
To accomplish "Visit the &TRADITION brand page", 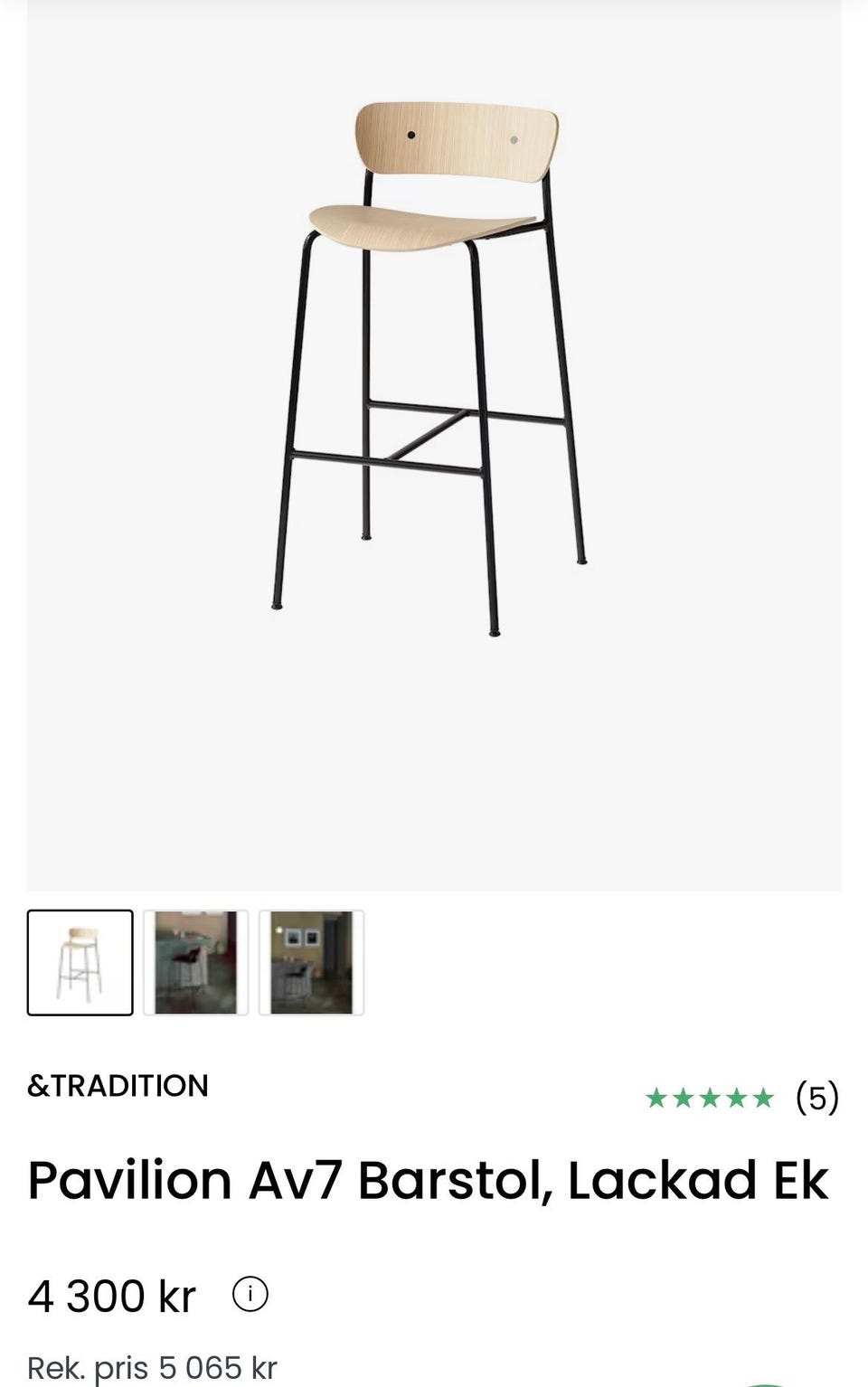I will [x=118, y=1085].
